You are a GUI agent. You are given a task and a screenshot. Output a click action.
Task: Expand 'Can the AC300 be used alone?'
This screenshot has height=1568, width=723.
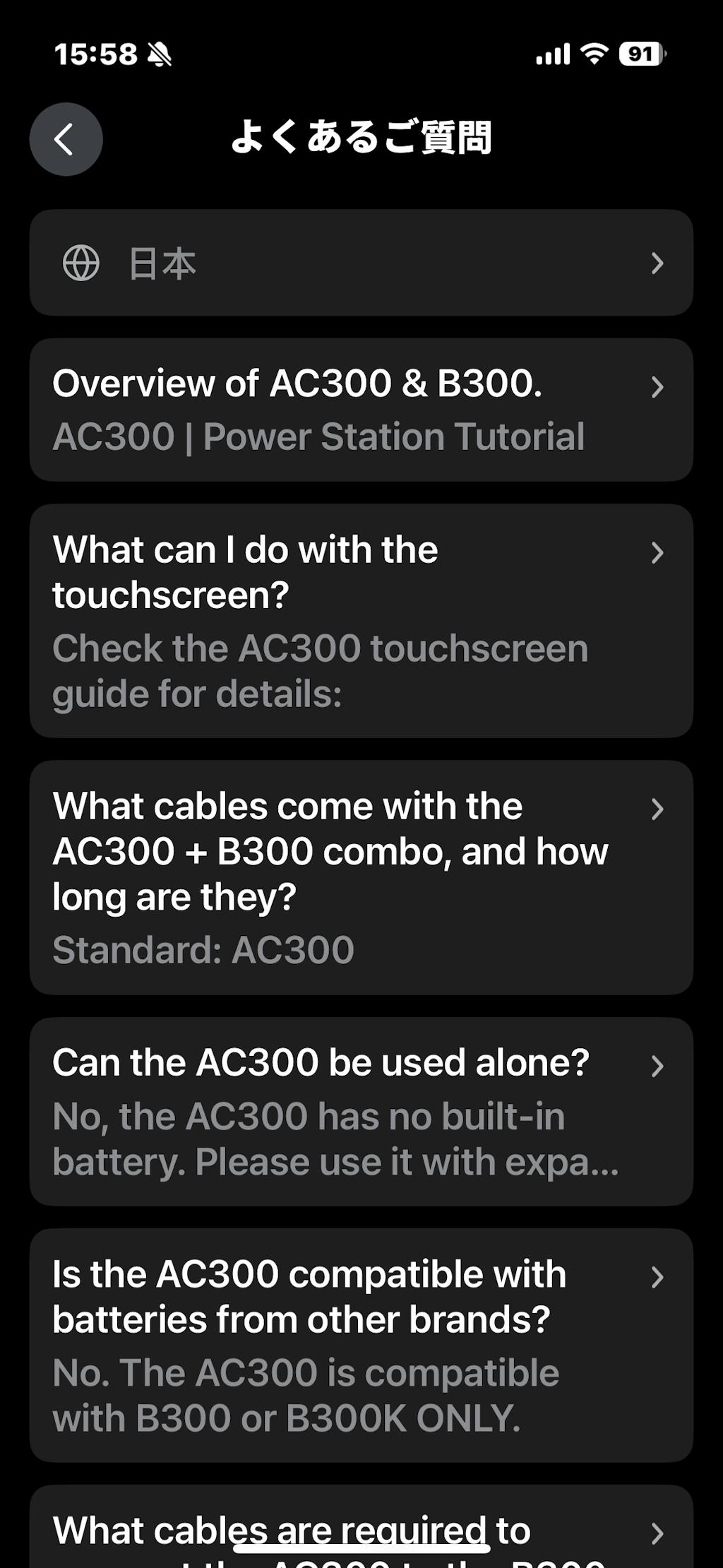[x=361, y=1111]
